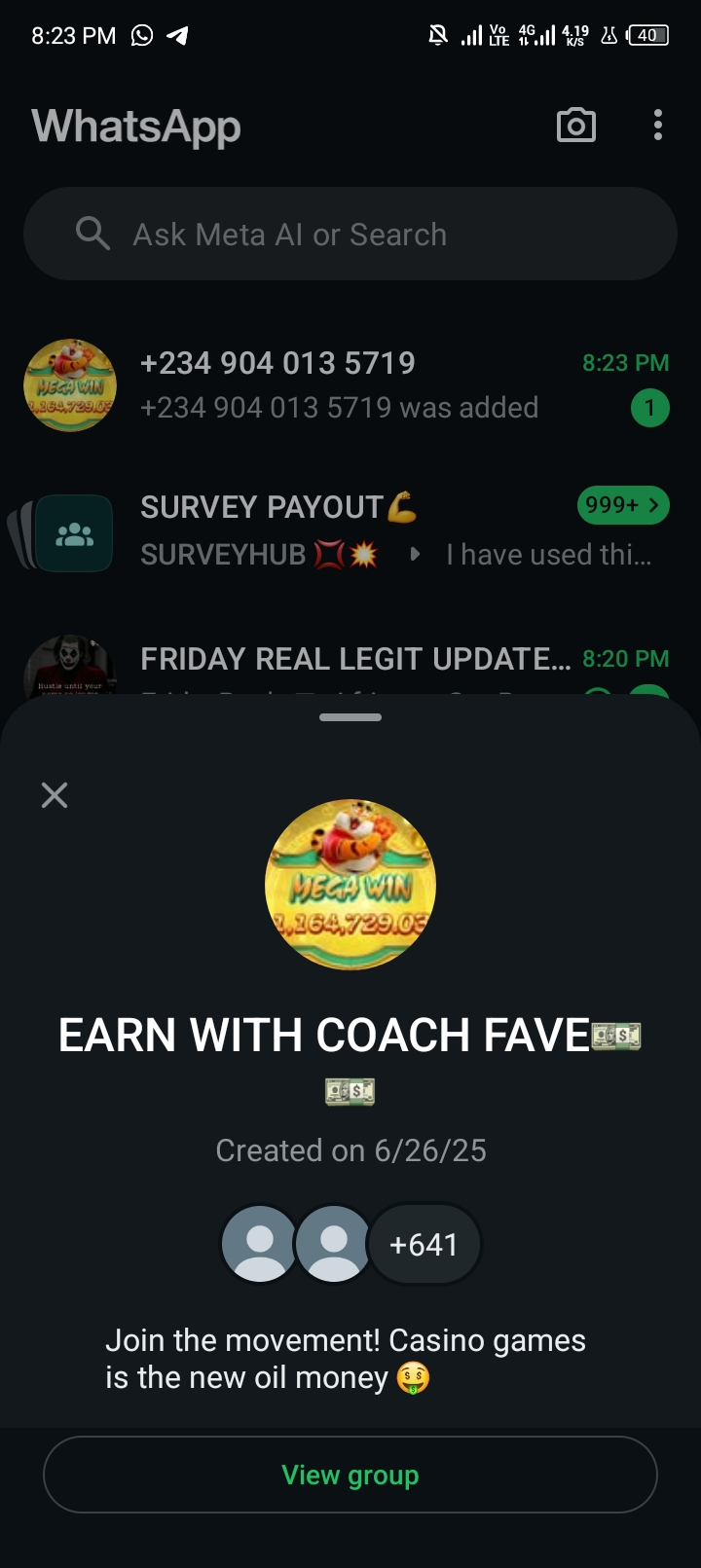Open the FRIDAY REAL LEGIT UPDATE chat

[354, 660]
